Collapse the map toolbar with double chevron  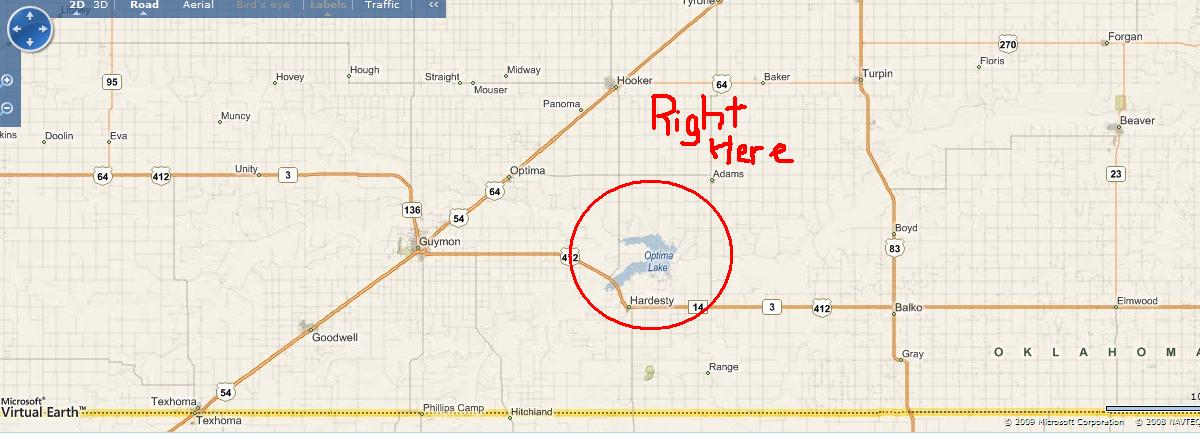(433, 5)
